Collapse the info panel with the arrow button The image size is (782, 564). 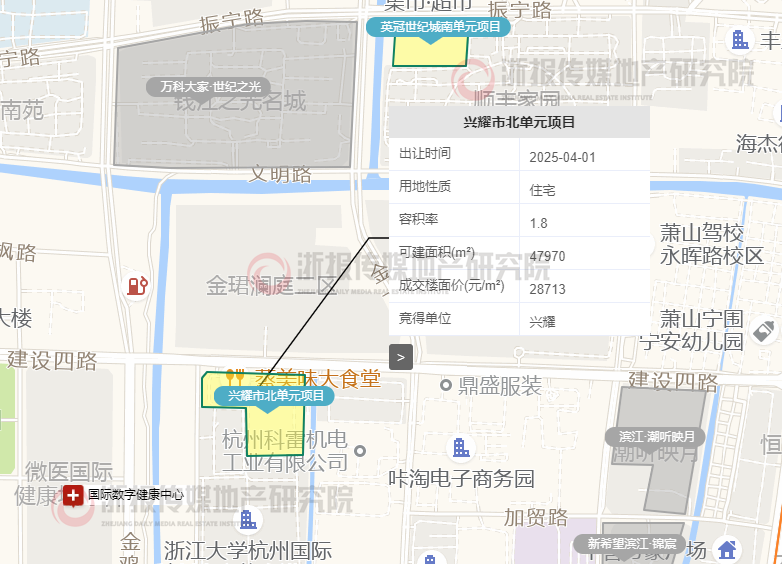[400, 356]
